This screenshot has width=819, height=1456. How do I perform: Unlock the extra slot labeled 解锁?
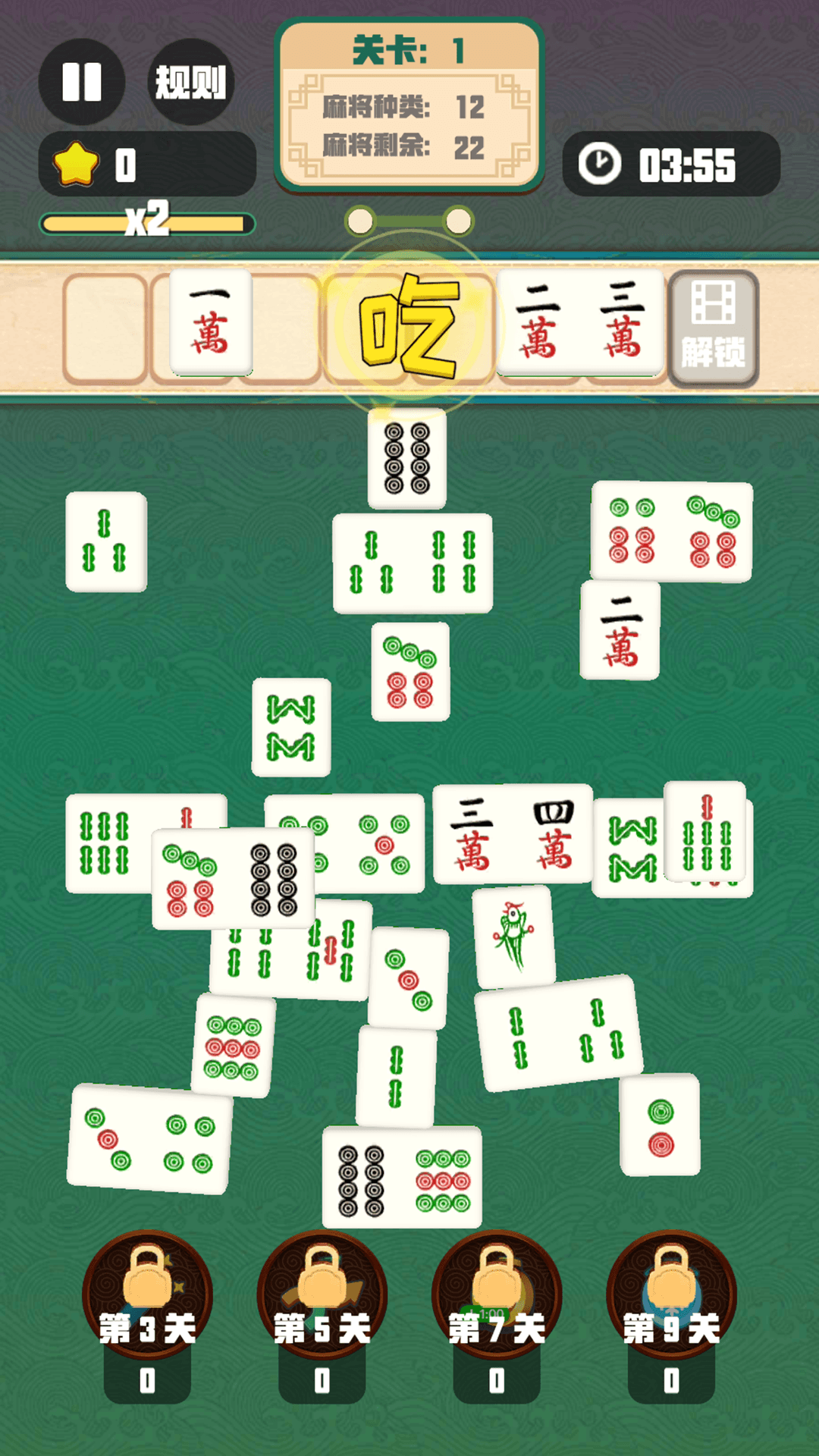(x=713, y=328)
